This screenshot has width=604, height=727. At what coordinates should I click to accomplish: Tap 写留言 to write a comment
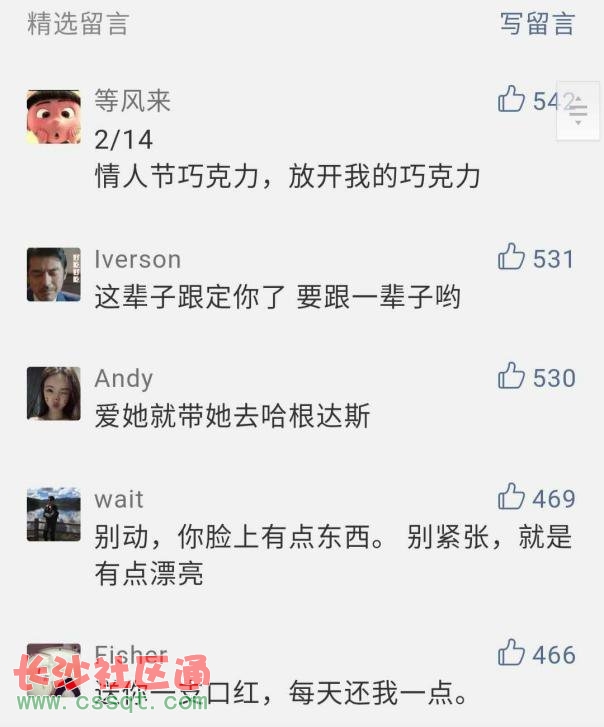tap(537, 24)
